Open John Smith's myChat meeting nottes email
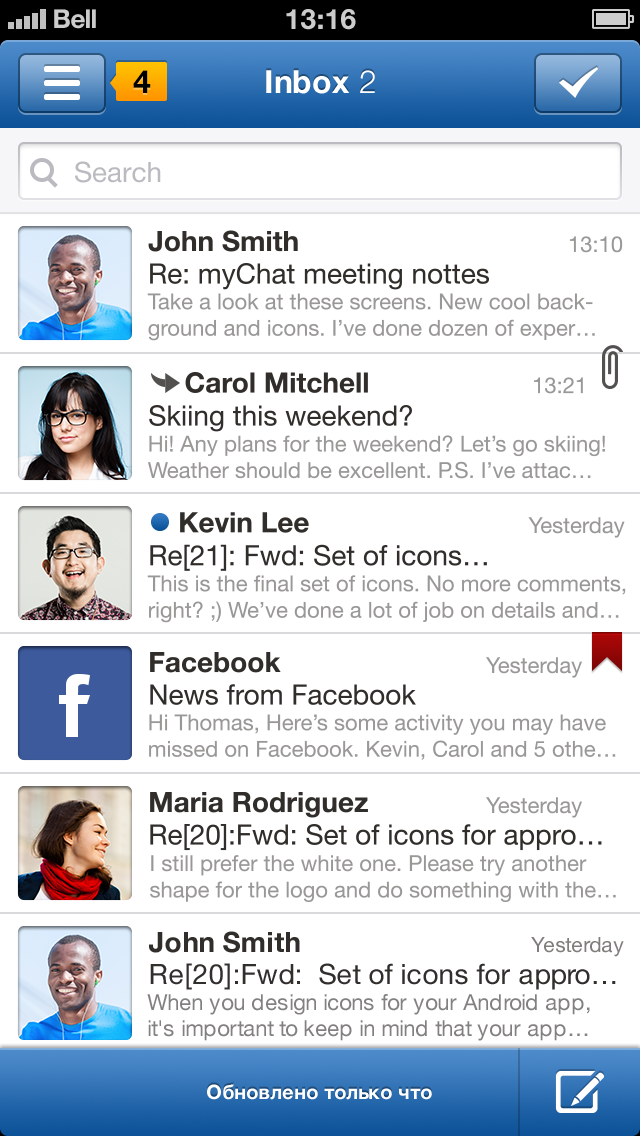The height and width of the screenshot is (1136, 640). click(370, 283)
